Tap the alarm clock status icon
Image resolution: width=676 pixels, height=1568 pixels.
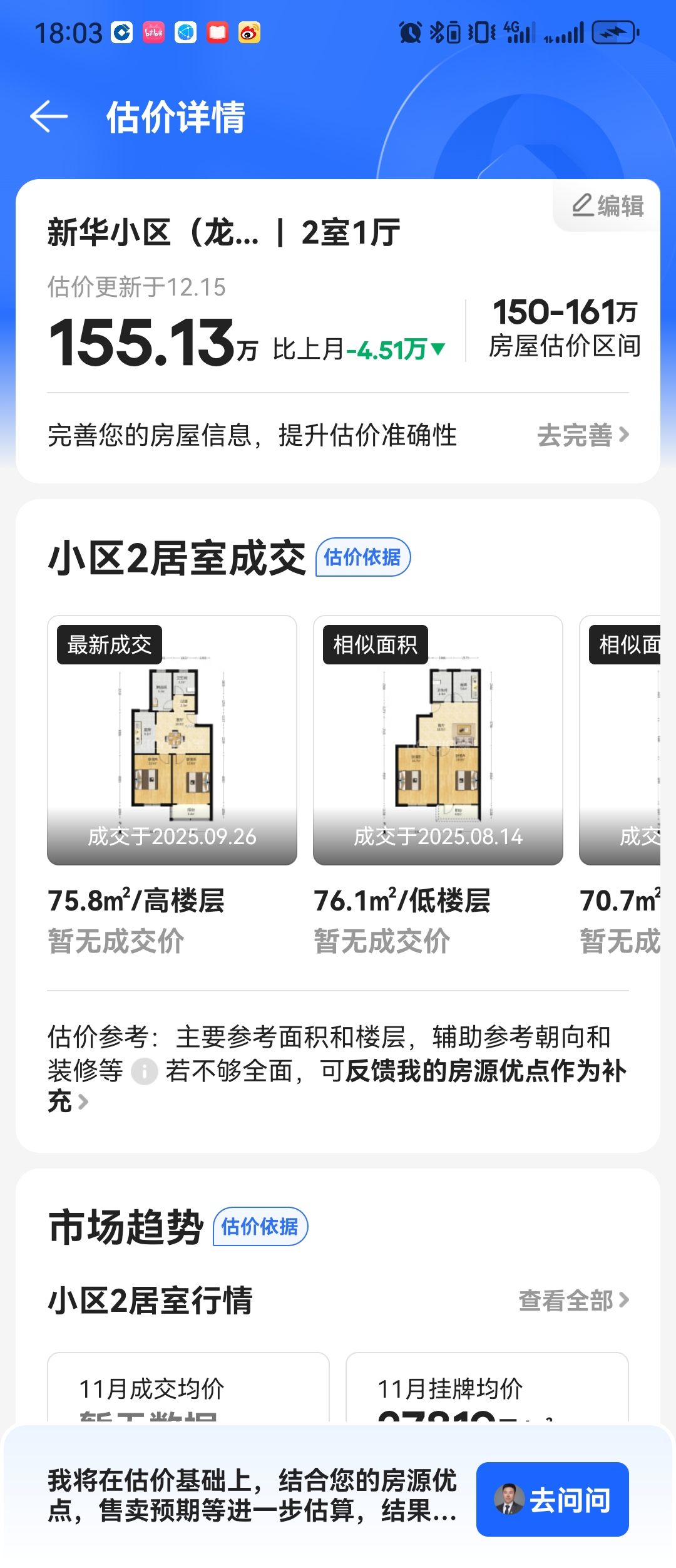tap(411, 33)
